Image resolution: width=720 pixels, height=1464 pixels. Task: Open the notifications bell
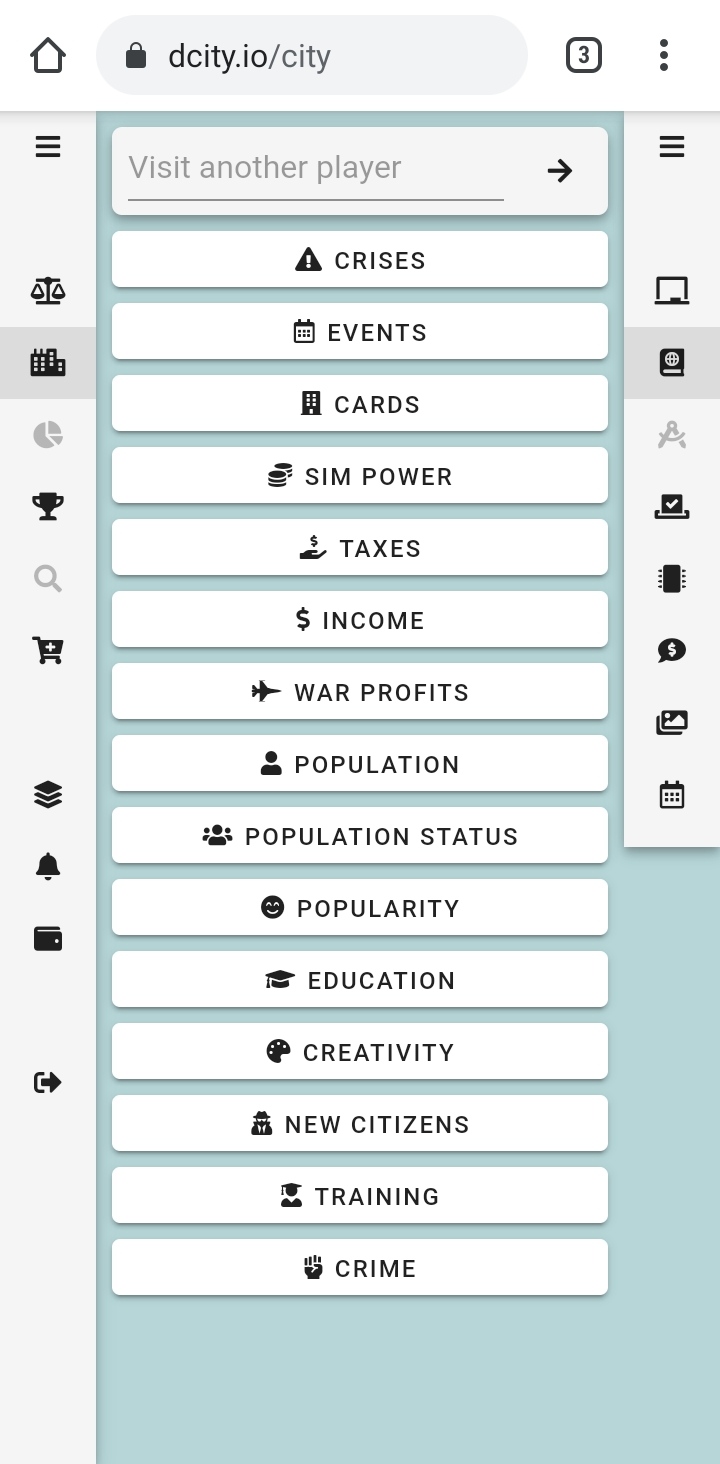point(48,867)
